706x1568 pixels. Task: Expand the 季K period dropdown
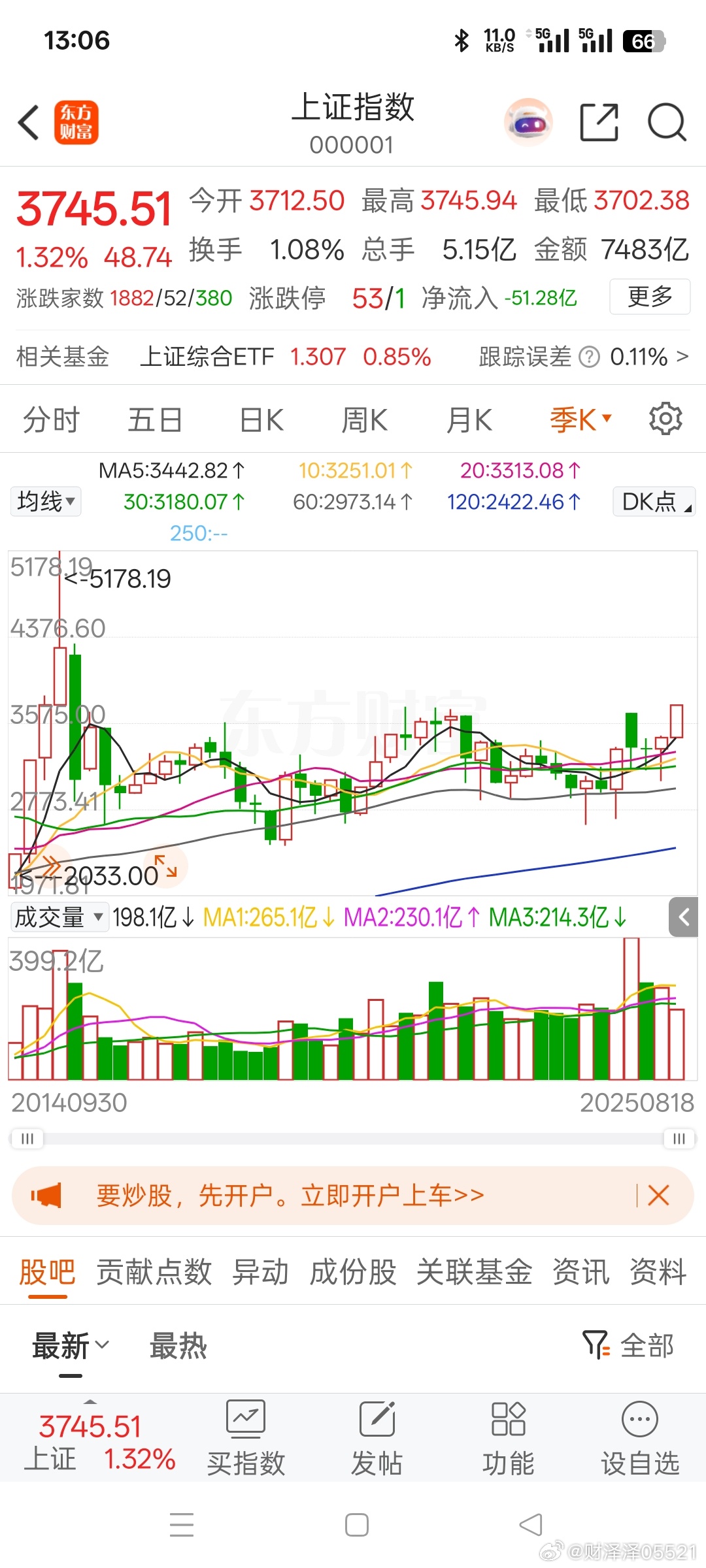[580, 419]
